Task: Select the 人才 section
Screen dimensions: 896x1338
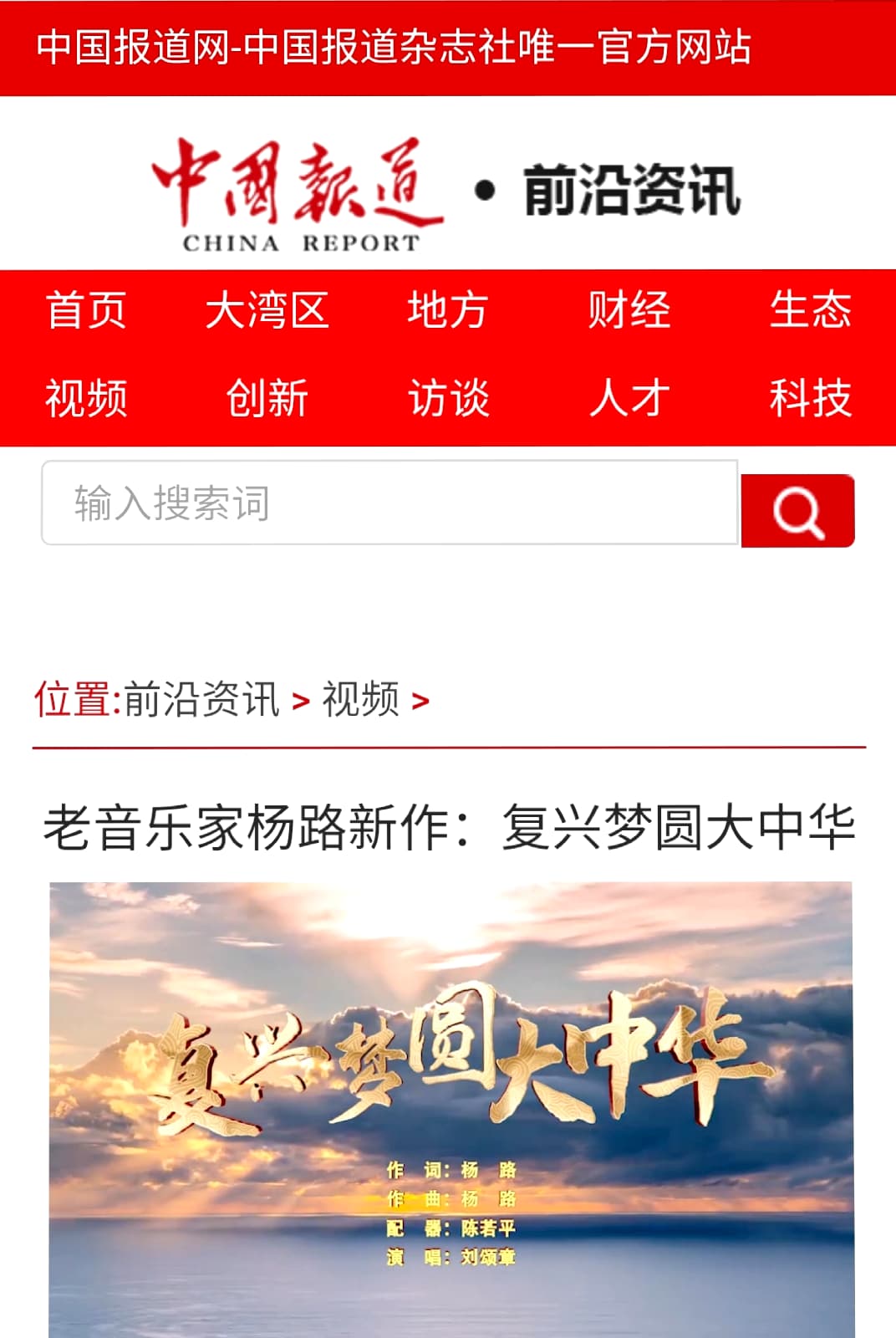Action: coord(629,398)
